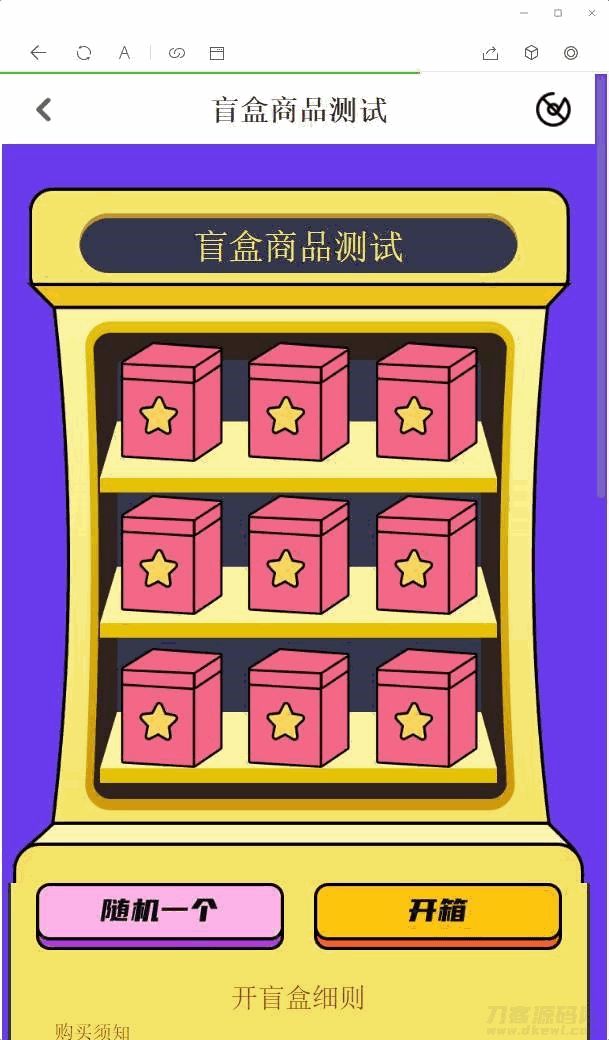
Task: Choose the first box on bottom shelf
Action: (170, 709)
